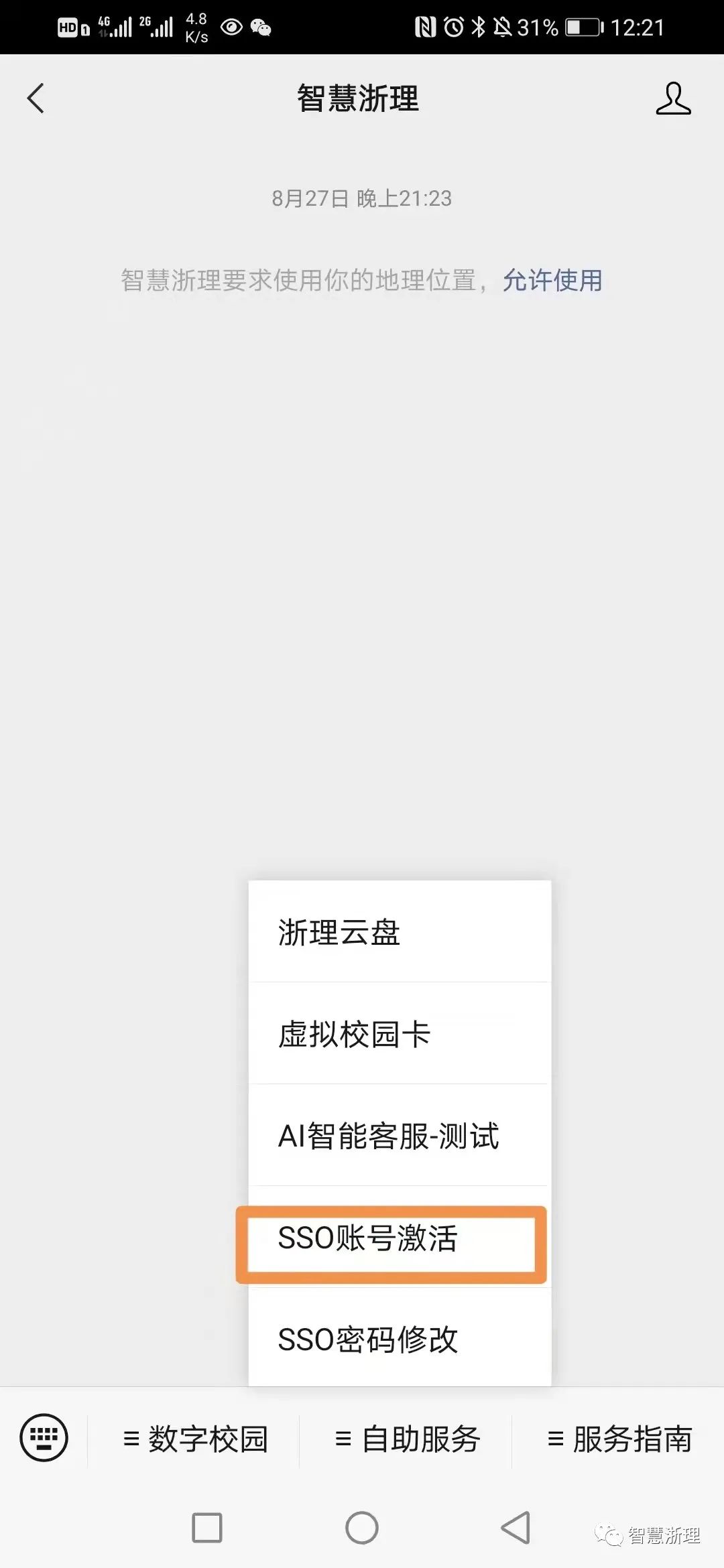Select SSO密码修改
The height and width of the screenshot is (1568, 724).
point(400,1340)
